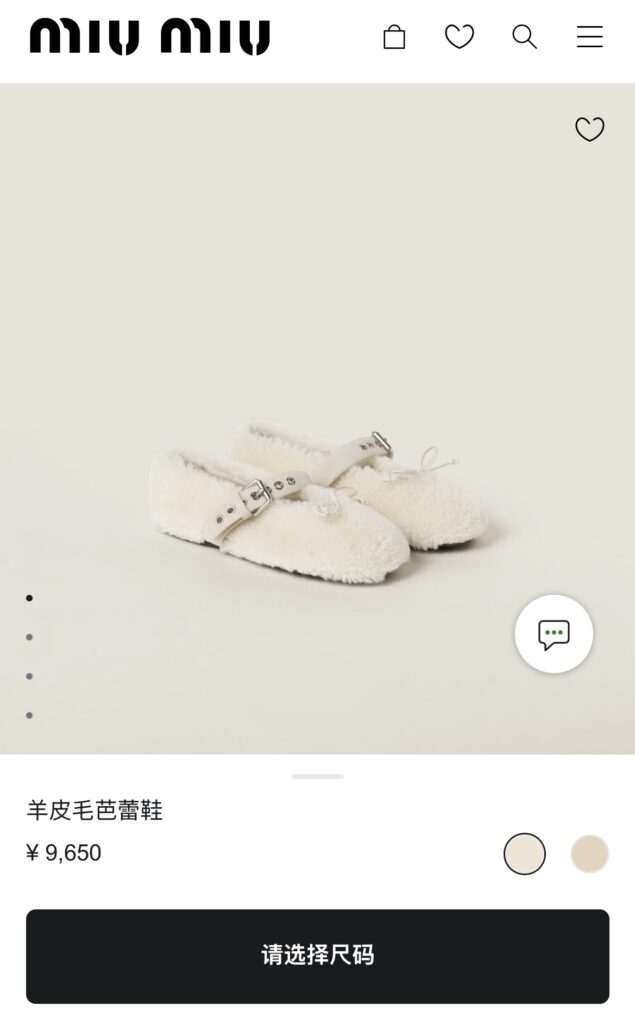Screen dimensions: 635x1024
Task: Jump to the last product image dot
Action: pos(29,715)
